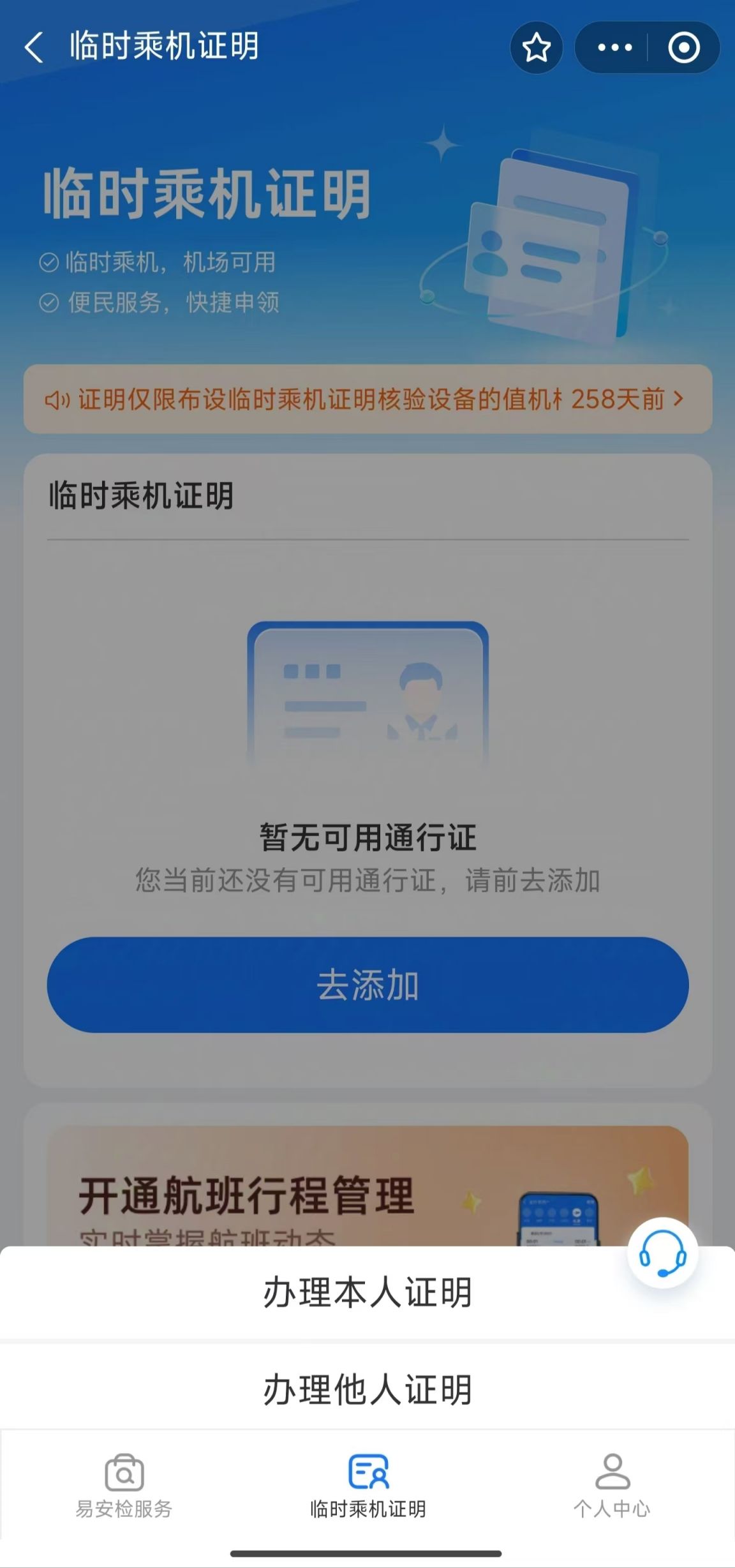Switch to the 易安检服务 tab

124,1486
